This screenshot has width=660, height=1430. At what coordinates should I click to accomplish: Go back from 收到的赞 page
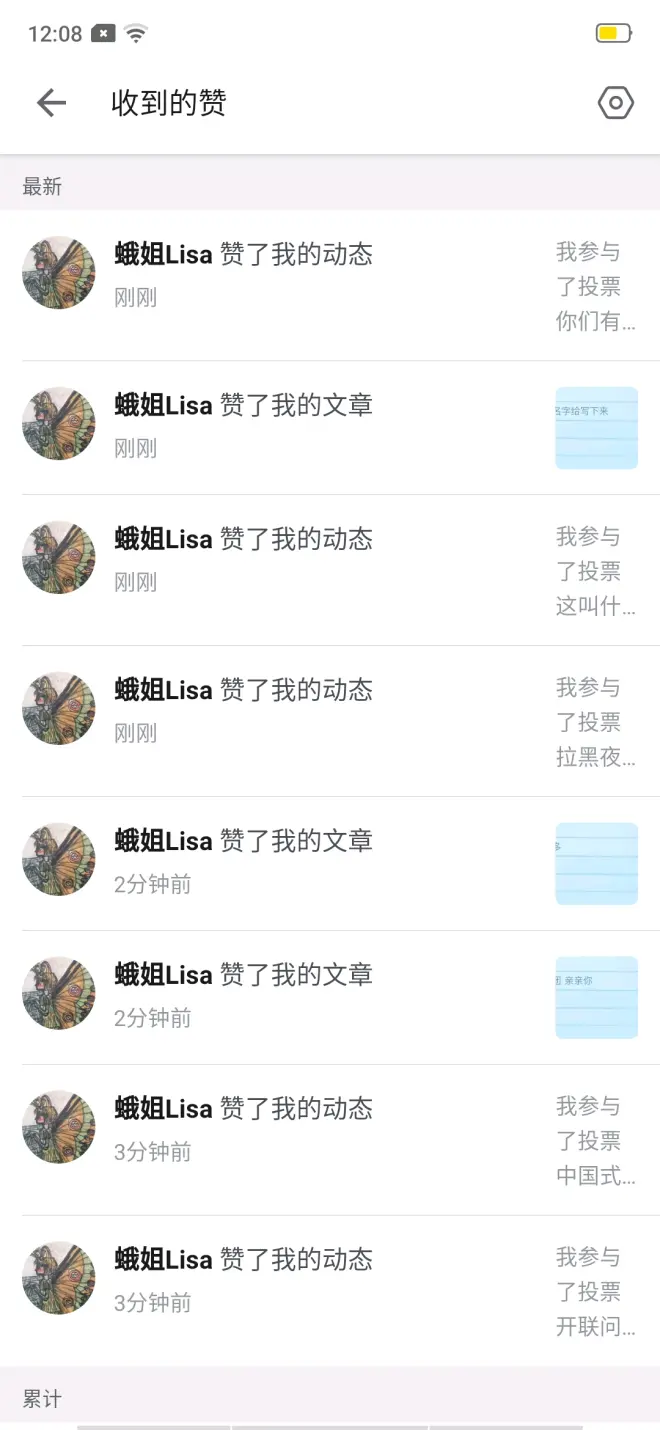(51, 103)
